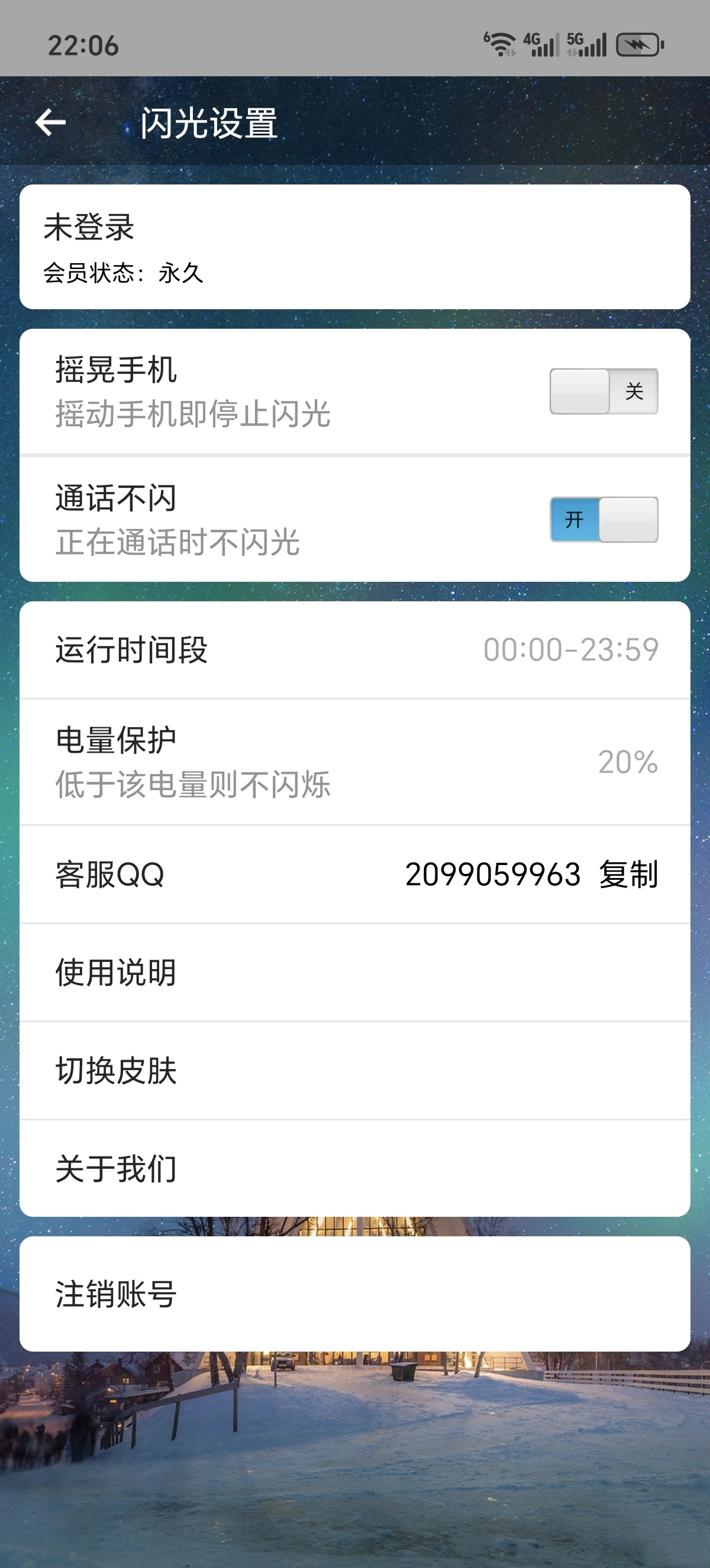Open the 未登录 account card
This screenshot has height=1568, width=710.
pos(354,247)
